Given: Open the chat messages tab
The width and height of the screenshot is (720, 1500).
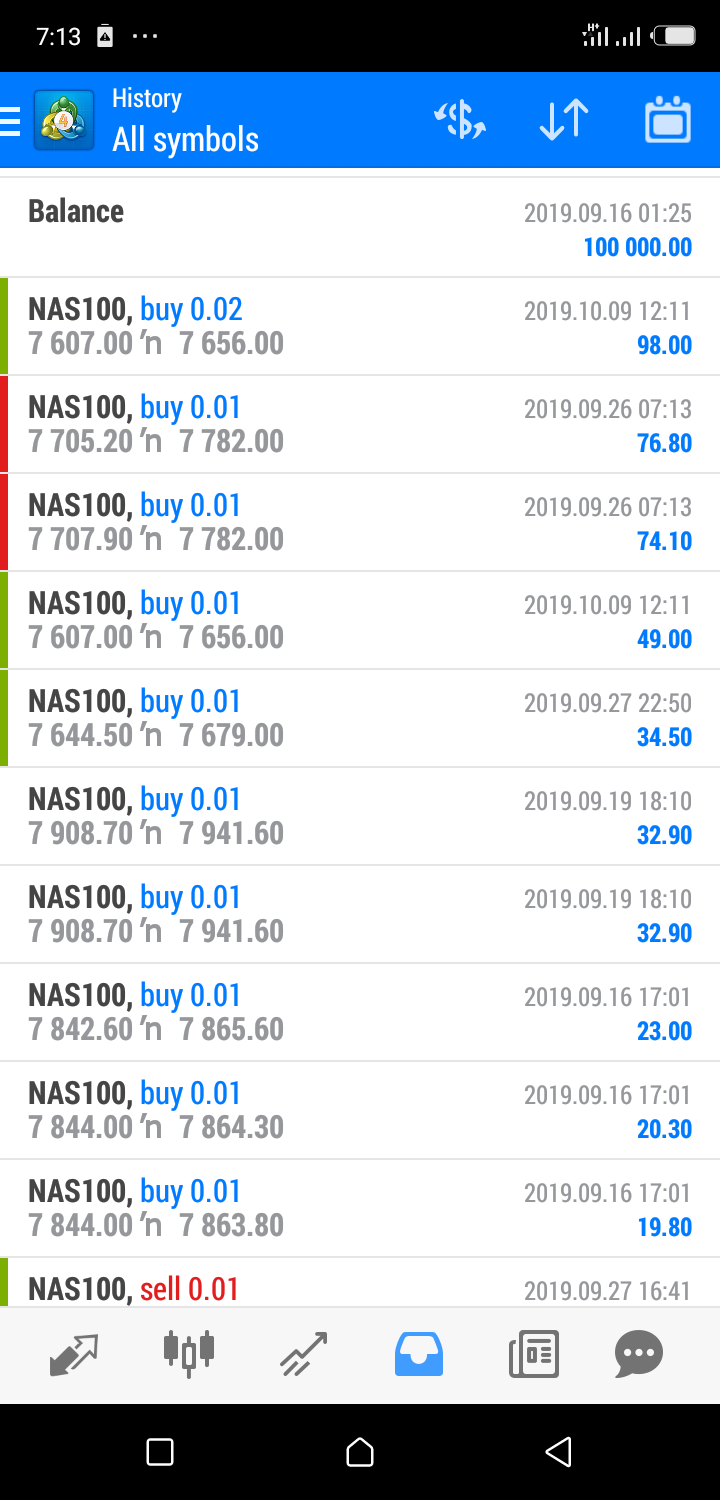Looking at the screenshot, I should click(x=639, y=1354).
